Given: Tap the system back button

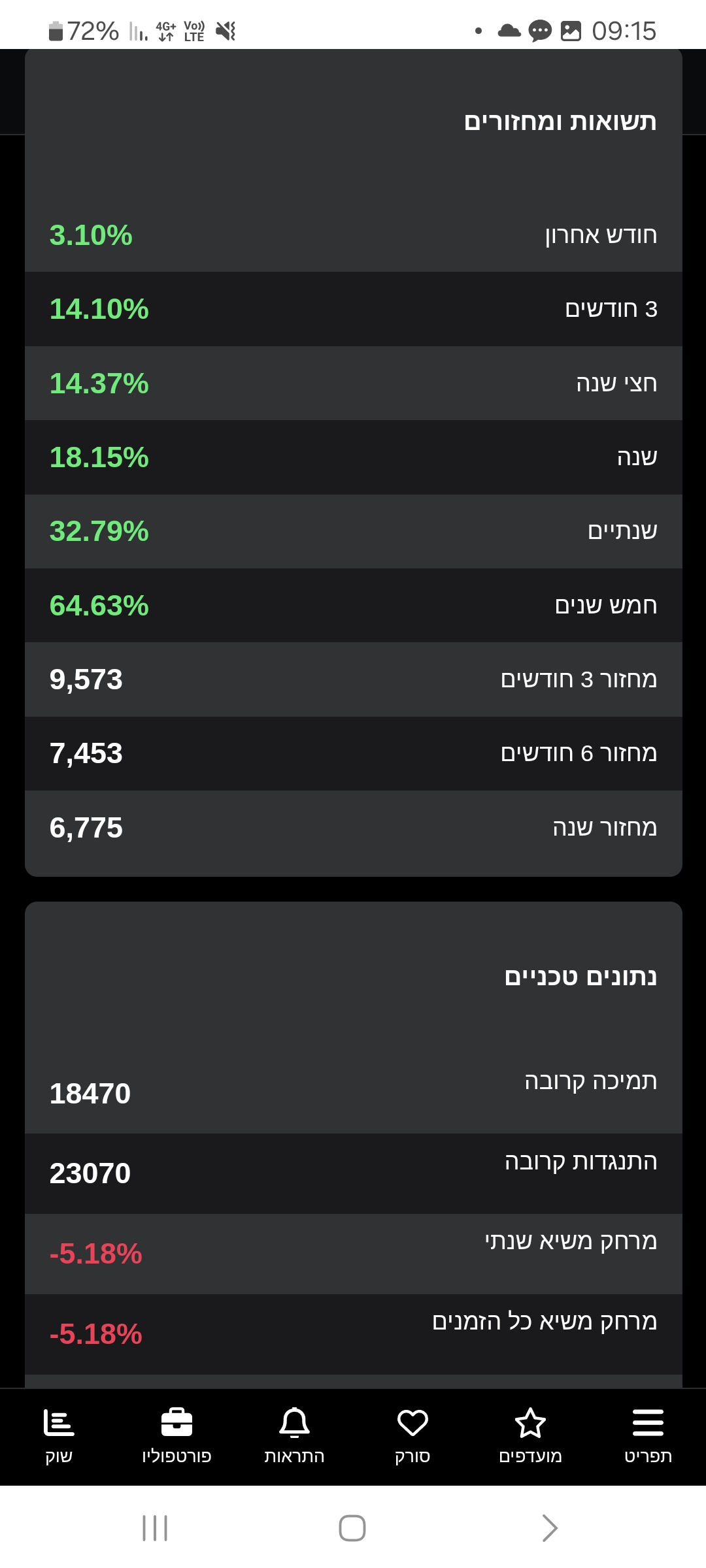Looking at the screenshot, I should pyautogui.click(x=549, y=1528).
